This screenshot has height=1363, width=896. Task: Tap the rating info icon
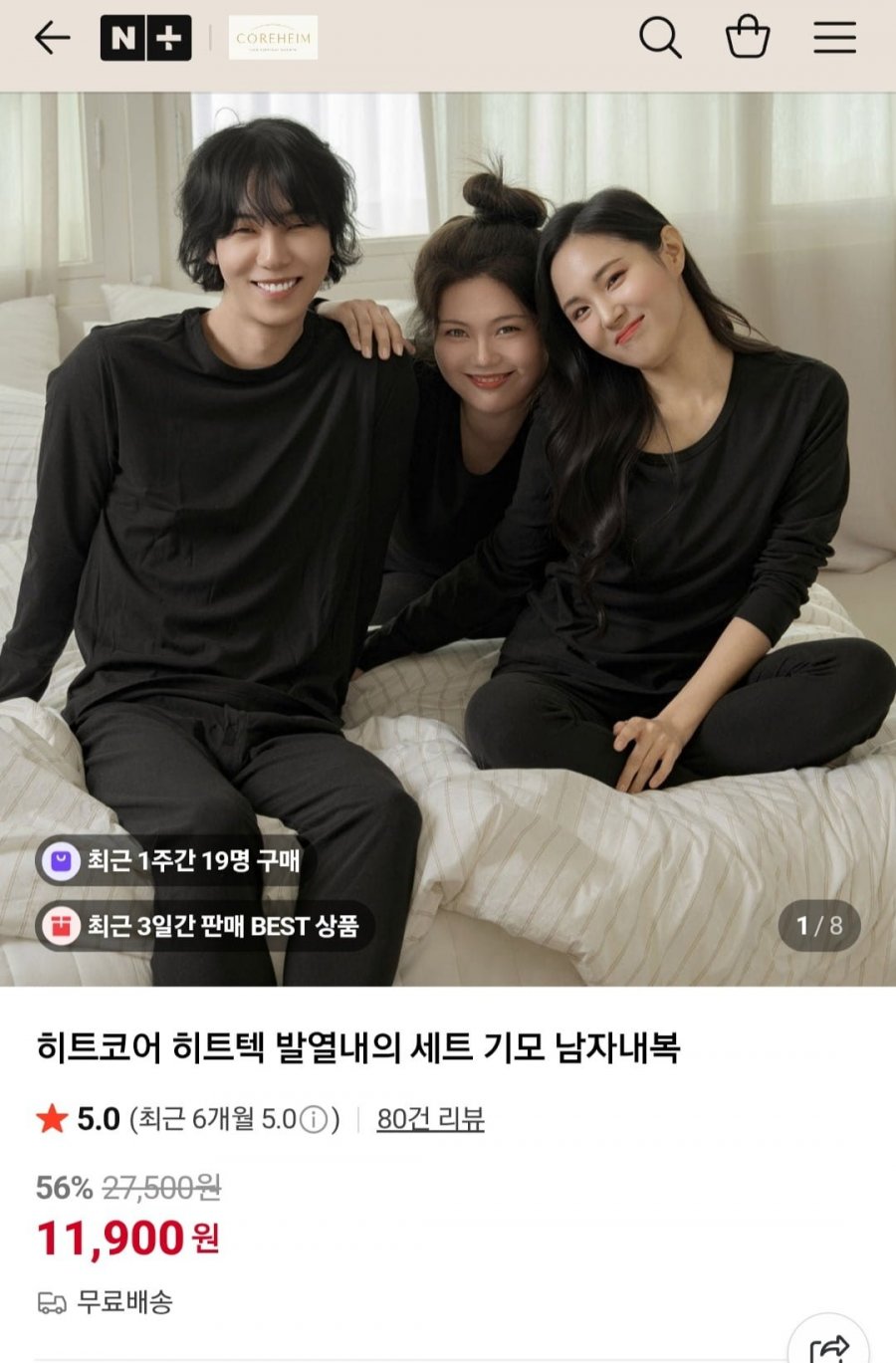point(314,1120)
